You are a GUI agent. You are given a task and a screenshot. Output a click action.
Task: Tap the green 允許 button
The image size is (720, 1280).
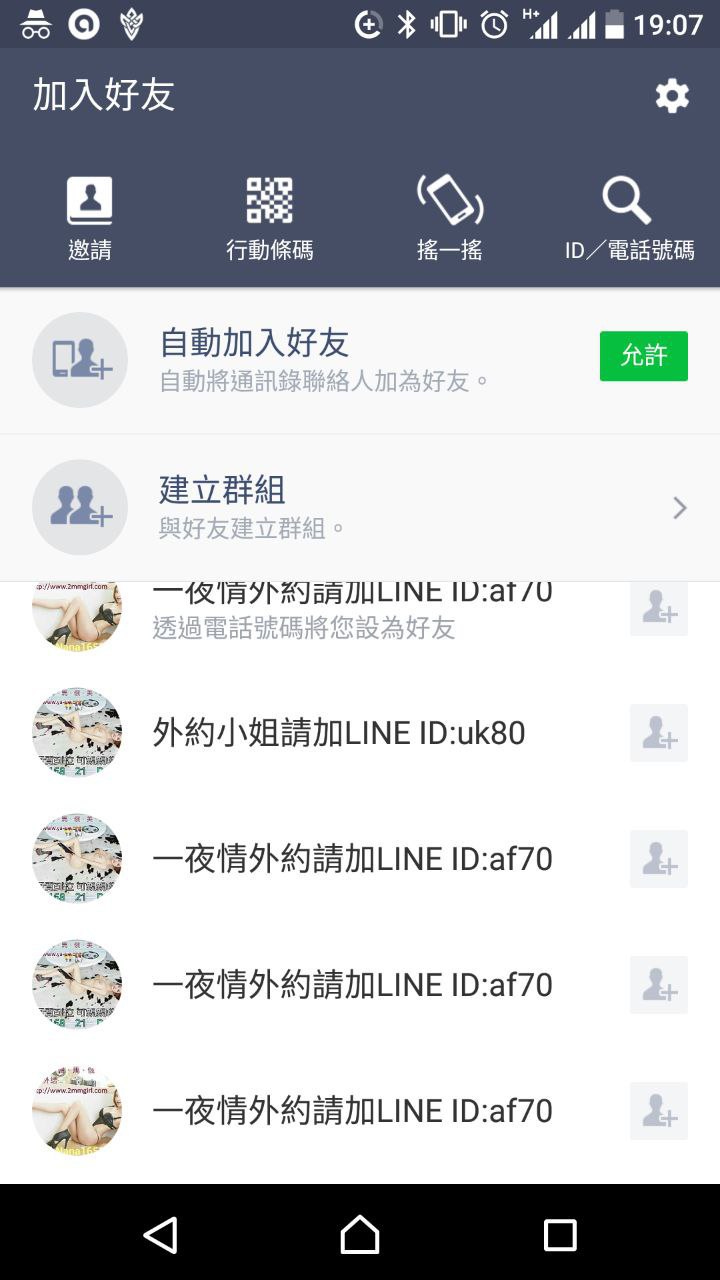coord(643,356)
